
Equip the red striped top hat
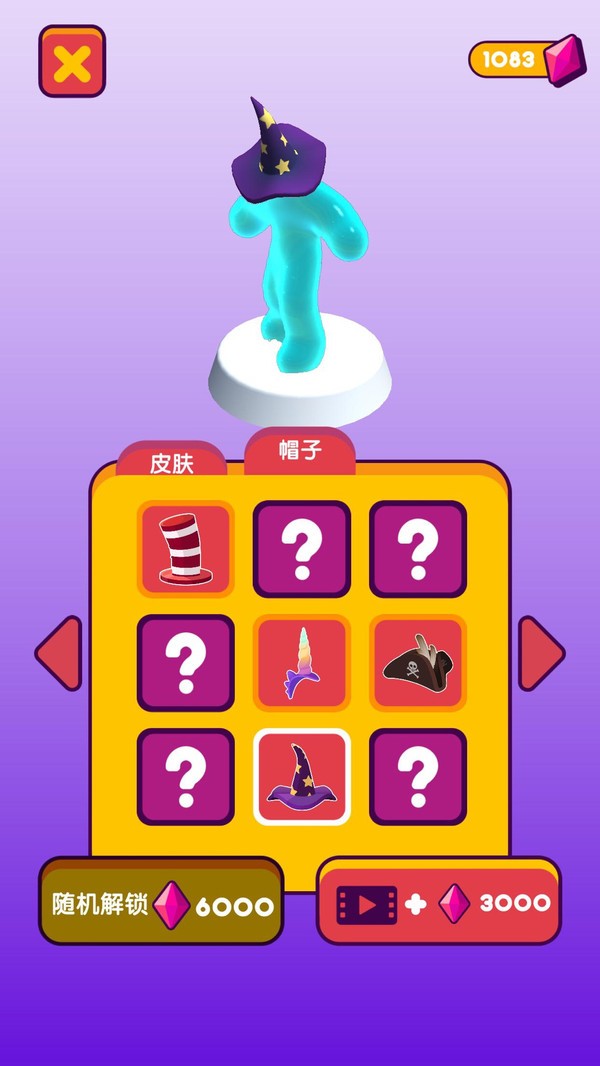tap(185, 548)
